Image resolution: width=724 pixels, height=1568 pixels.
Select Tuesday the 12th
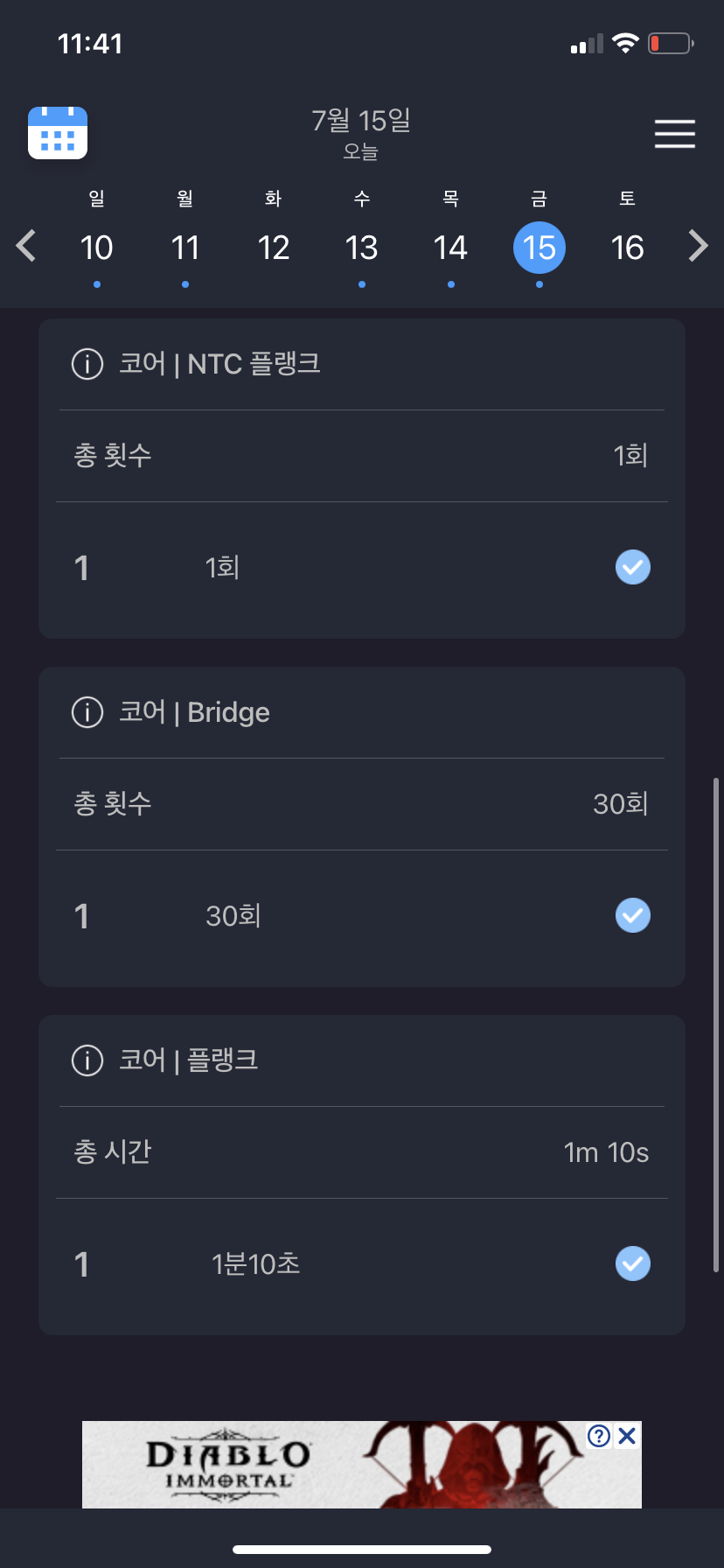click(274, 248)
